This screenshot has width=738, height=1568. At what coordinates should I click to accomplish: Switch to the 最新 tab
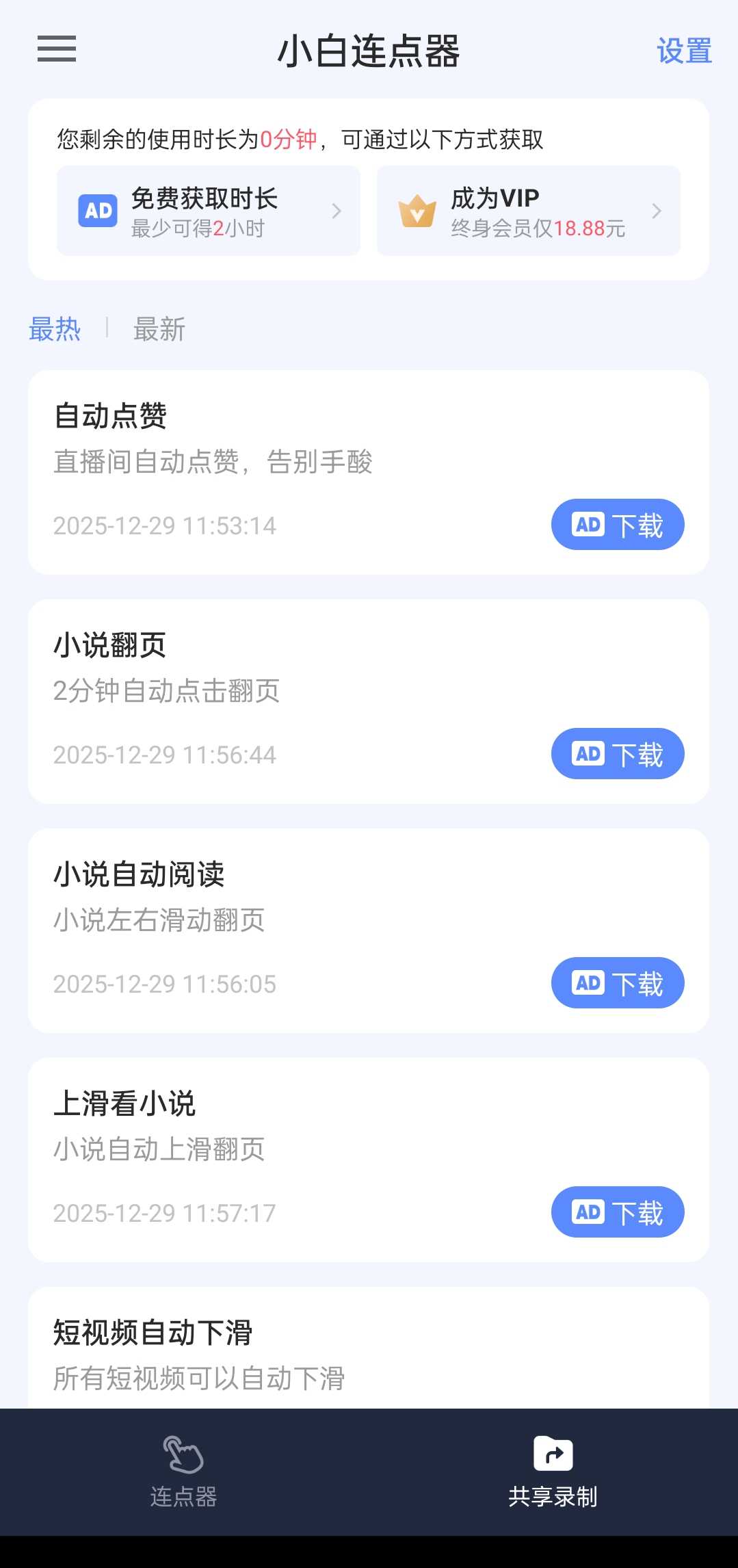(159, 329)
